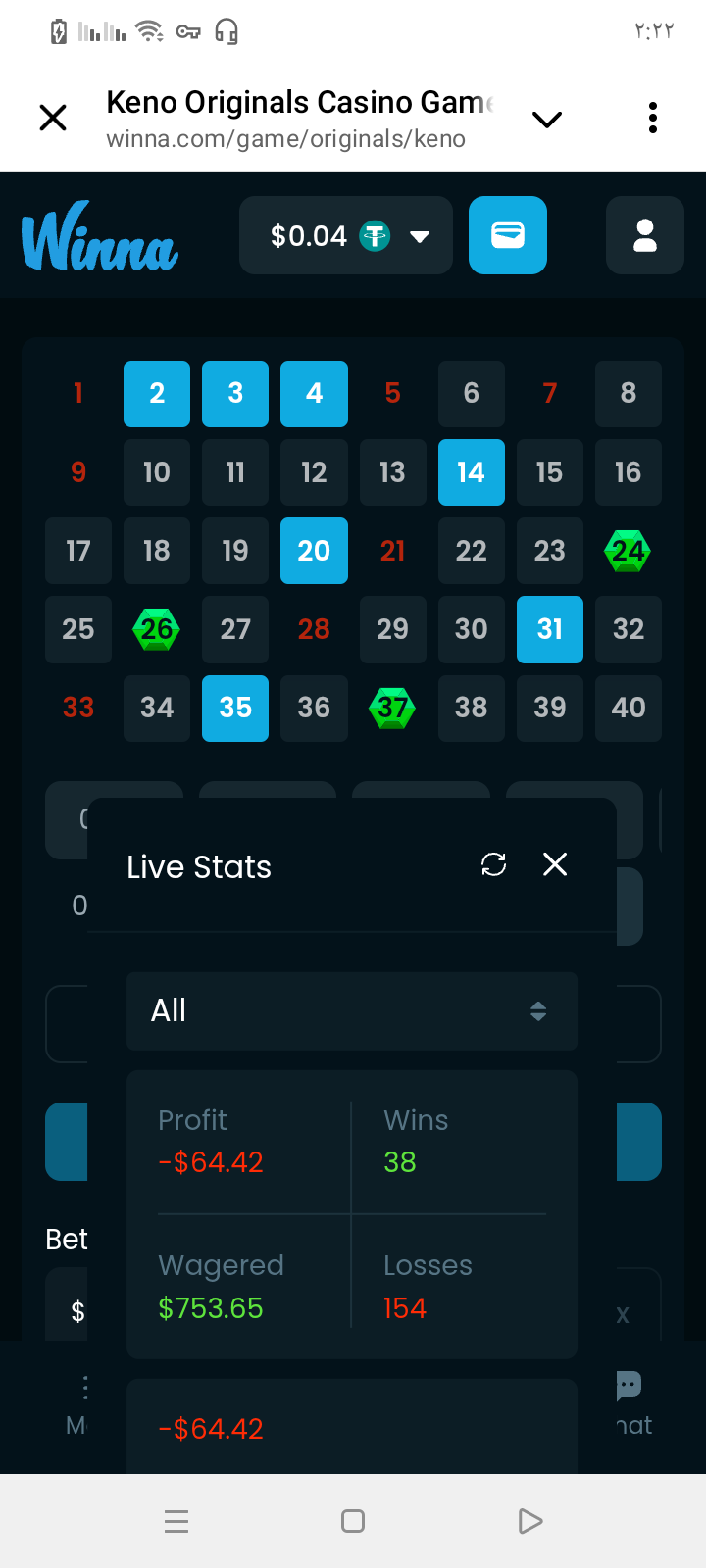Viewport: 706px width, 1568px height.
Task: Go to the home screen
Action: coord(353,1521)
